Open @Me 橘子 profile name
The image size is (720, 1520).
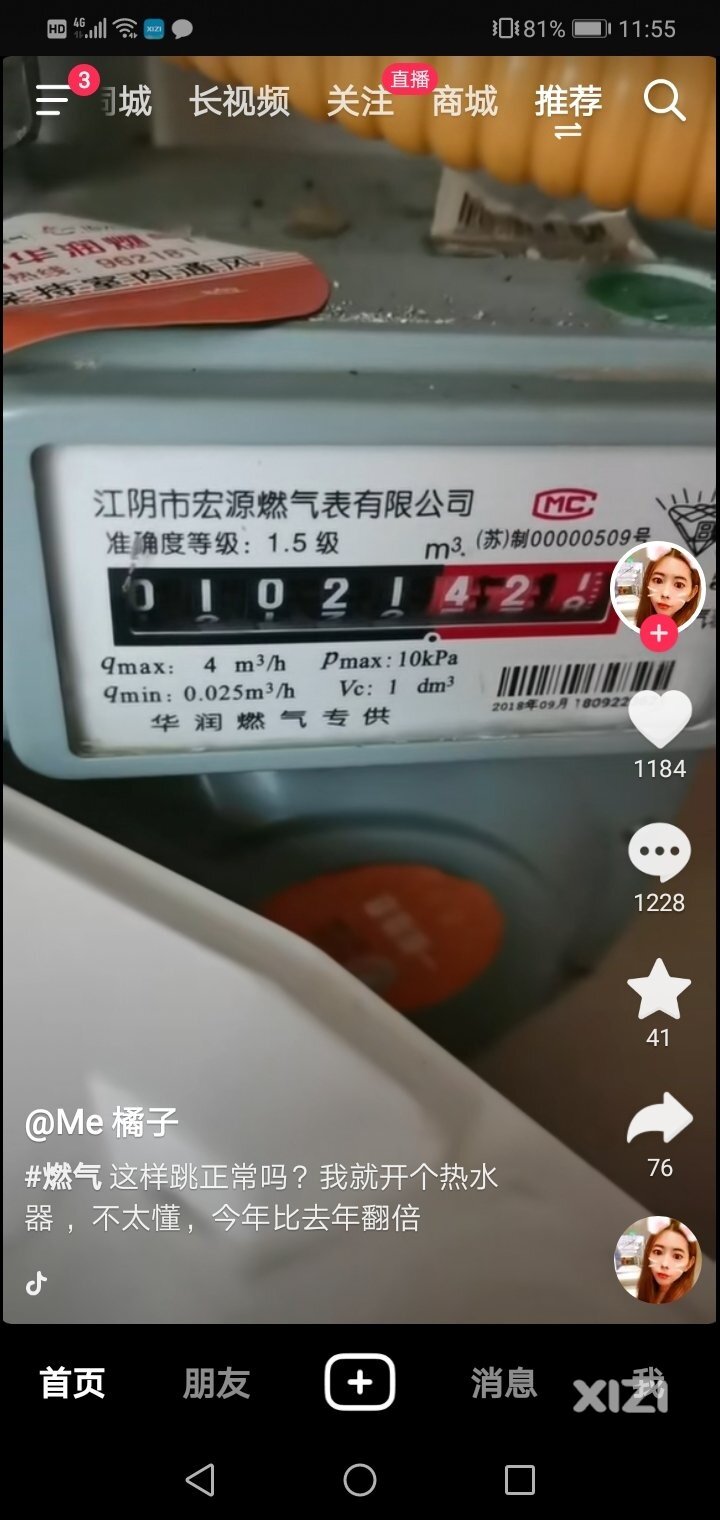[x=102, y=1123]
